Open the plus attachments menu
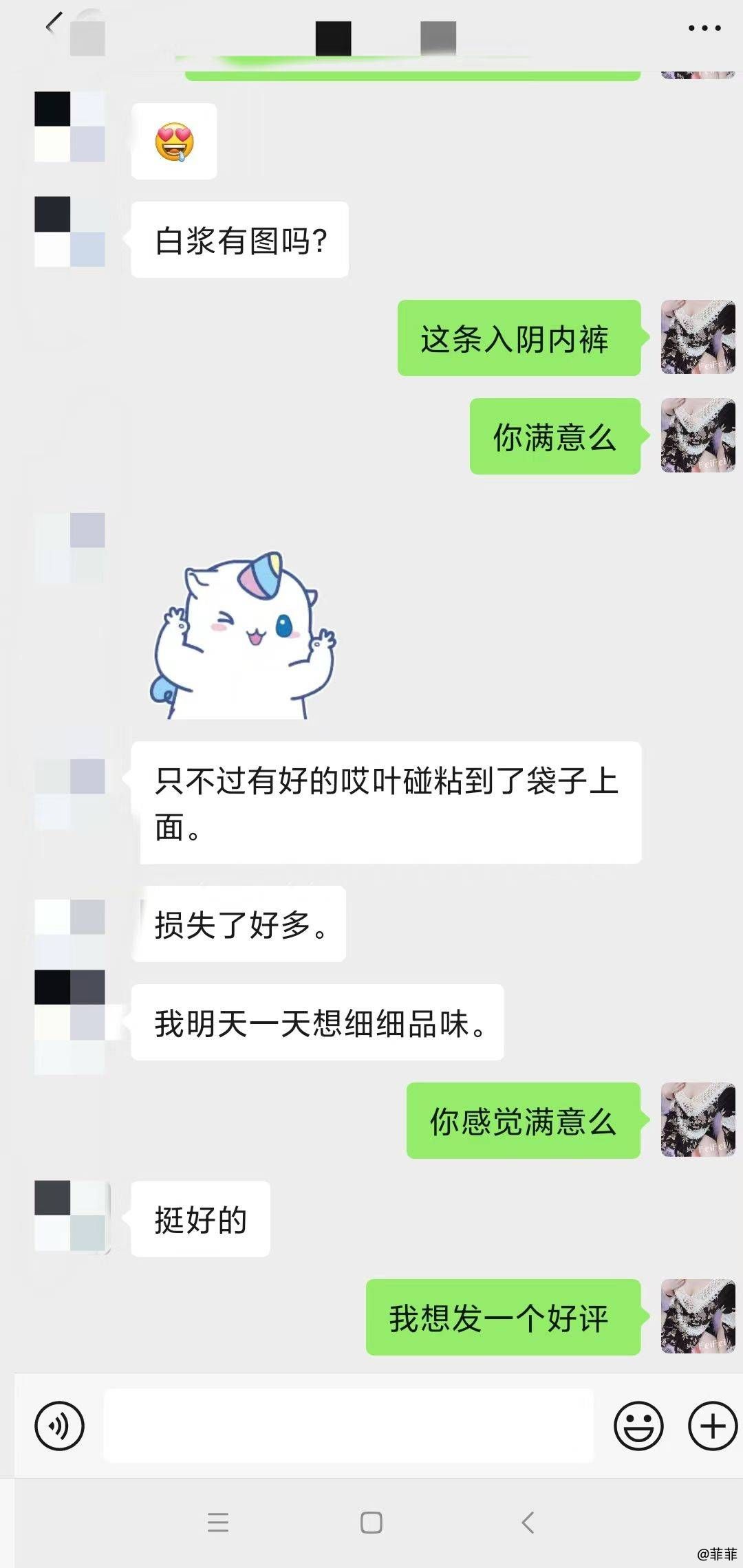 tap(713, 1426)
